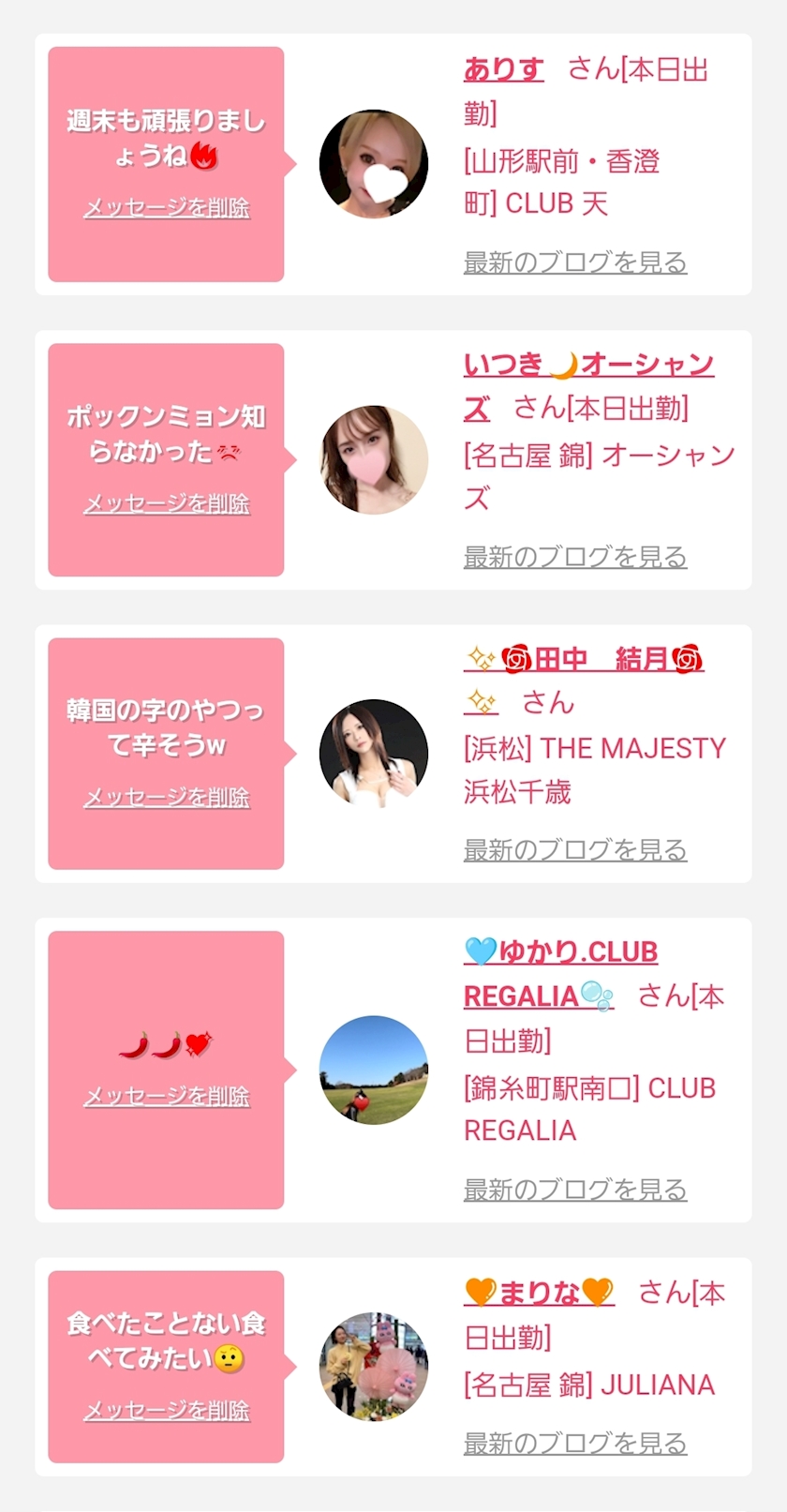
Task: Delete the ポックンミョン知らなかった message
Action: (167, 503)
